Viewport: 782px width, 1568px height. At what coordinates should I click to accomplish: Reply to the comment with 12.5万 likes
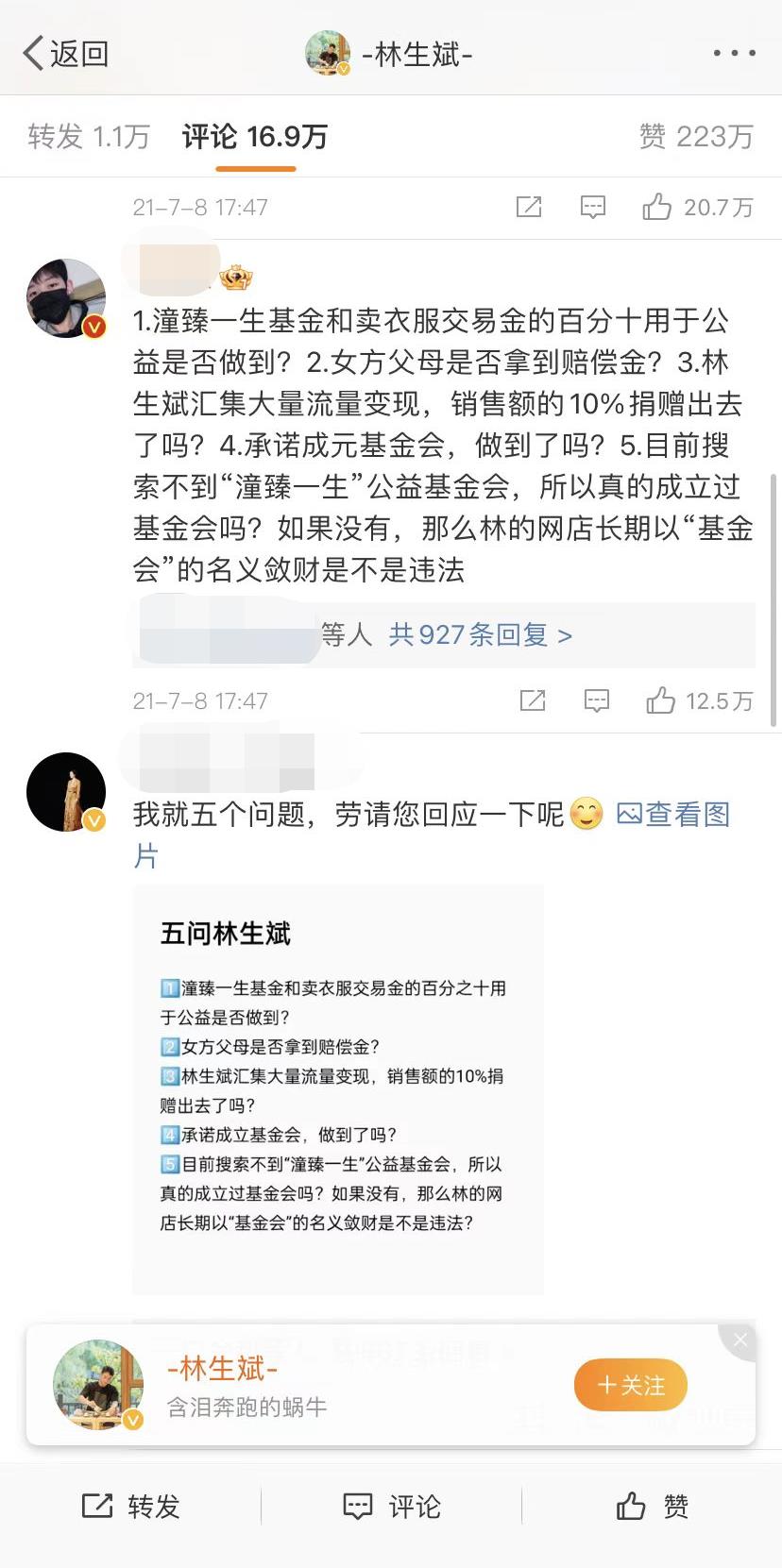[x=596, y=700]
